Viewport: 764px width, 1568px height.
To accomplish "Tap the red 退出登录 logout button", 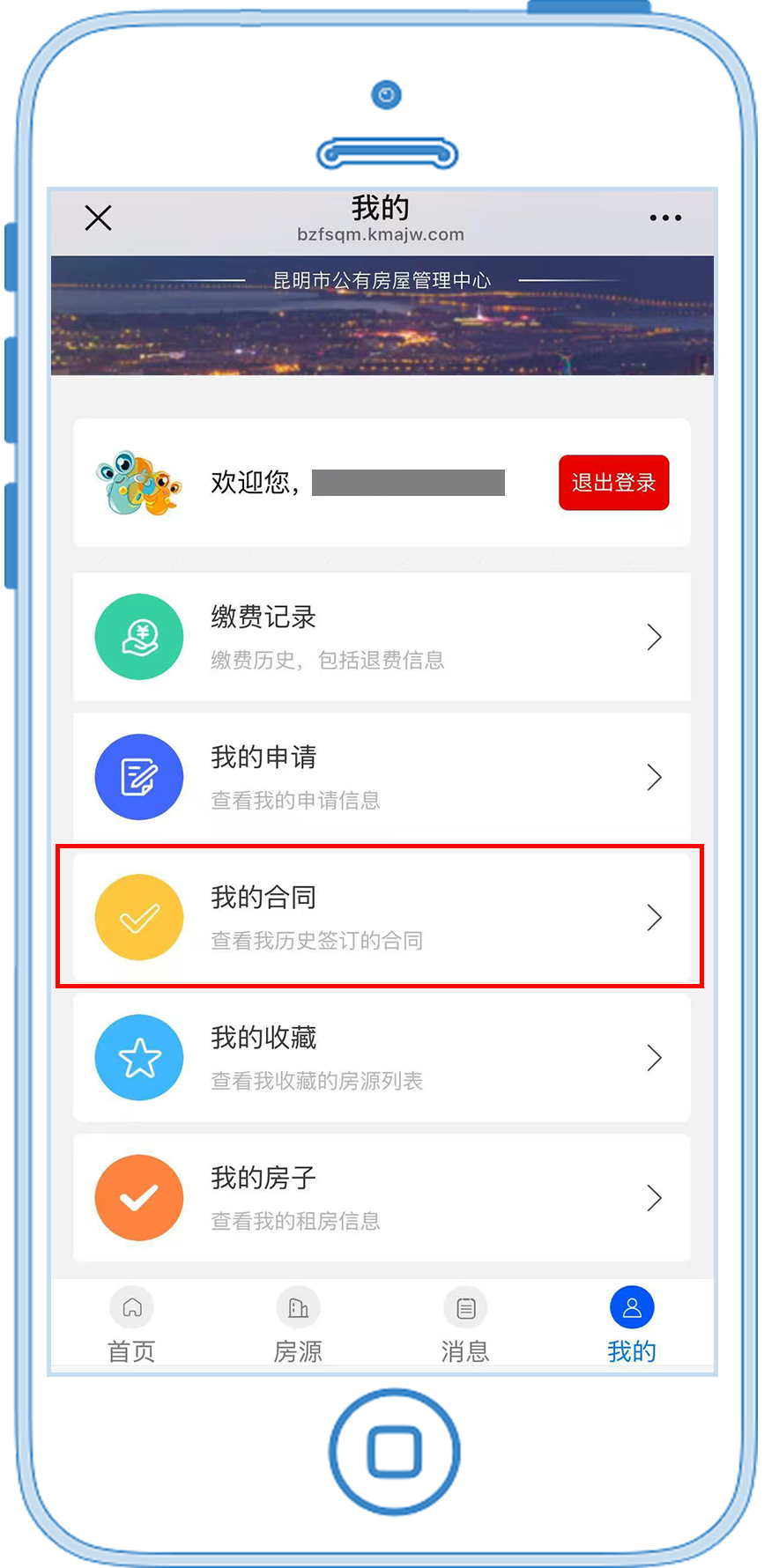I will [613, 483].
